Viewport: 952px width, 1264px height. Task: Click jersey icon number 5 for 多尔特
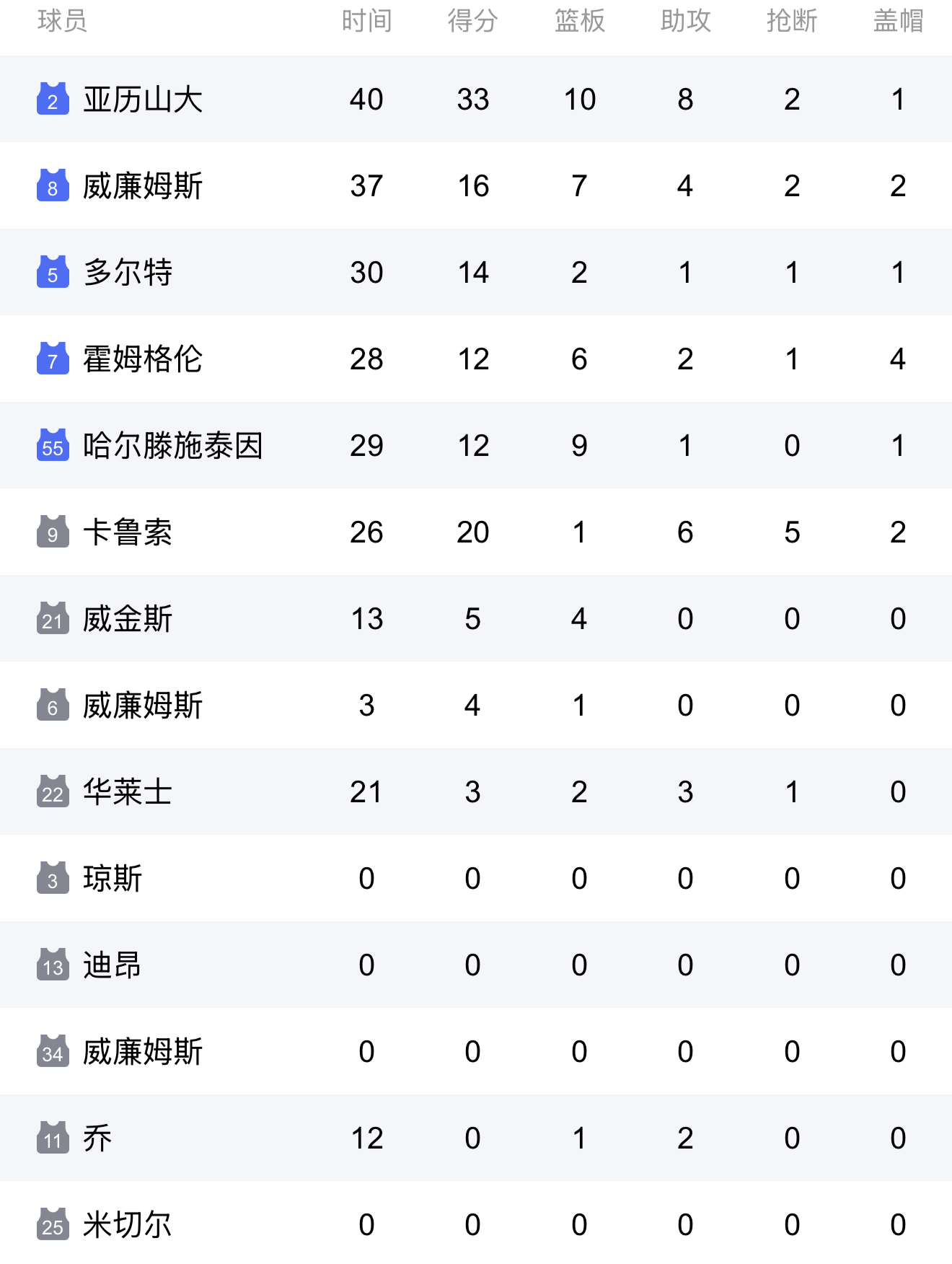tap(51, 273)
